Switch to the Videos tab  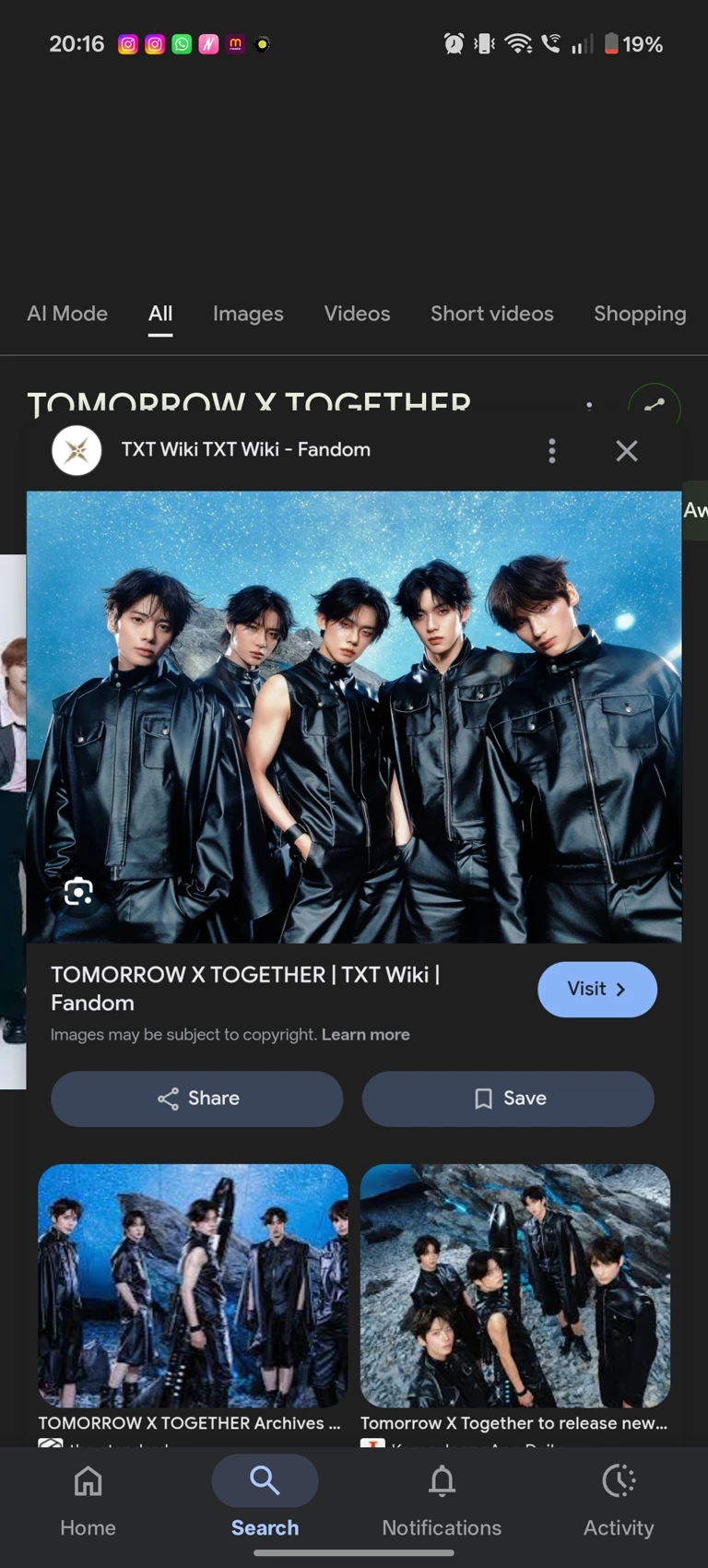(357, 314)
